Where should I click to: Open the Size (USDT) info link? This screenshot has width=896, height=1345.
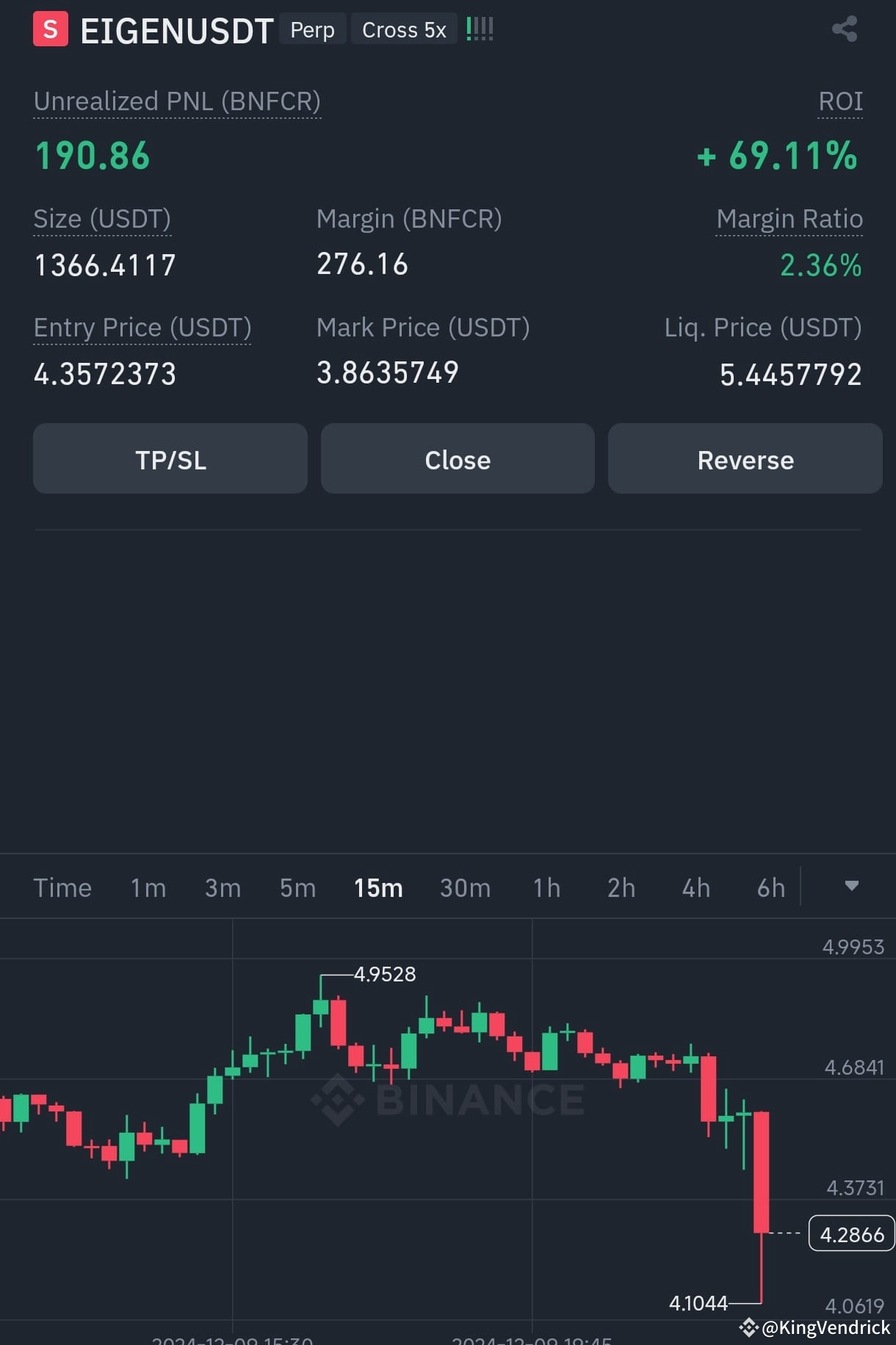[102, 218]
